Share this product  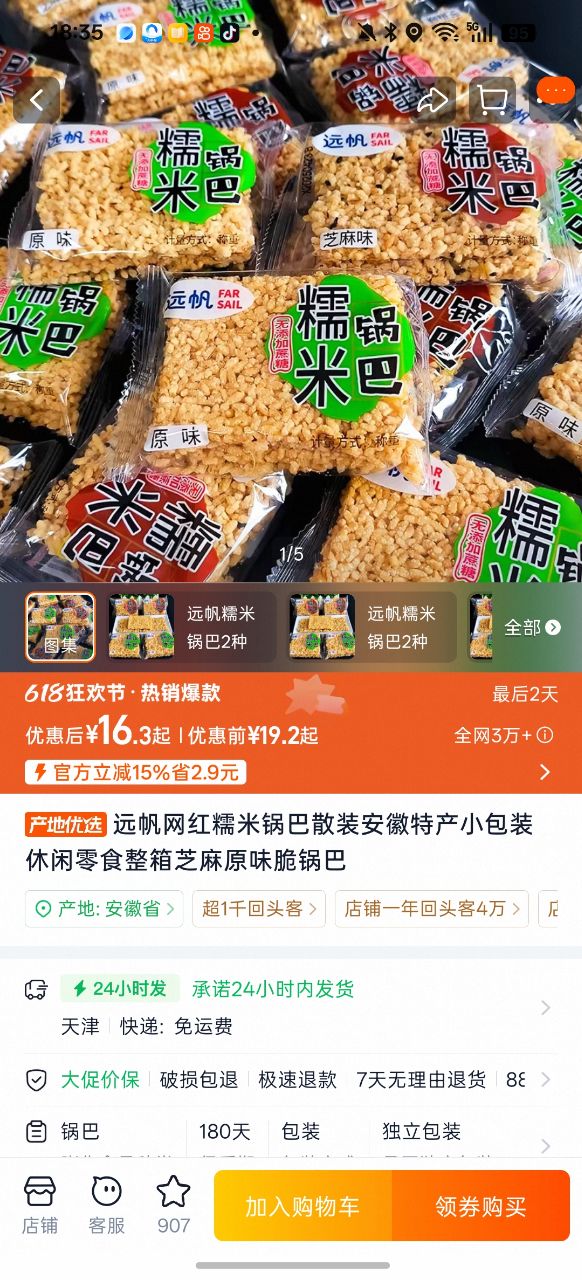click(x=432, y=100)
